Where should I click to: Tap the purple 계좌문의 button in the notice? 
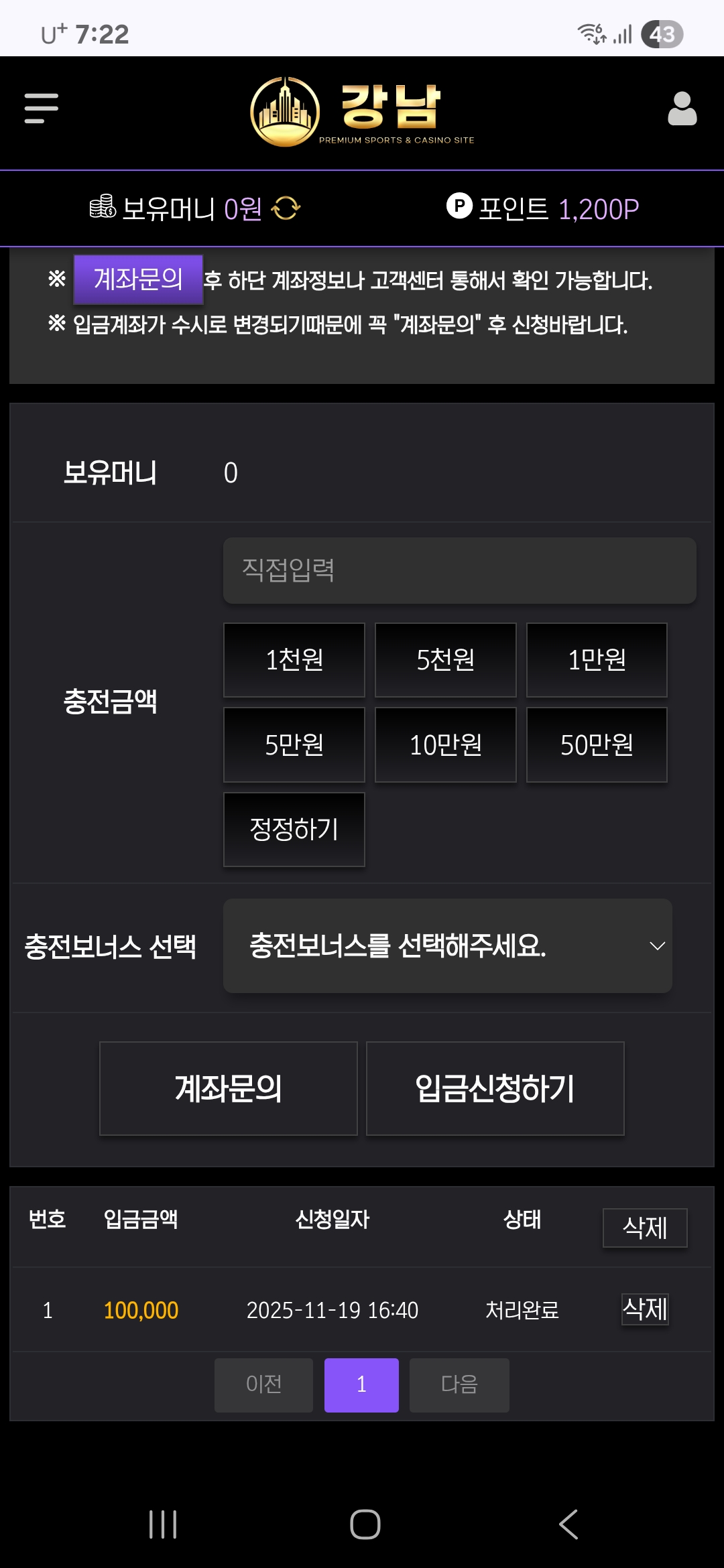tap(138, 279)
